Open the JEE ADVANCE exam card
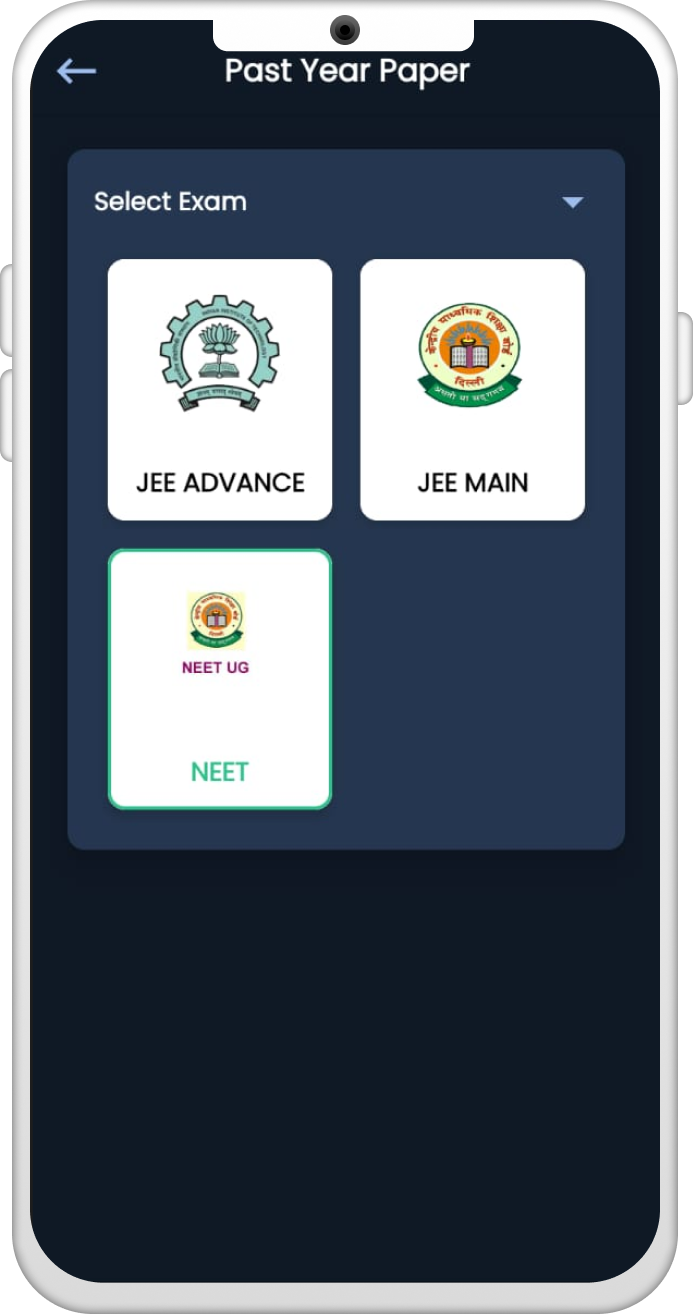The height and width of the screenshot is (1314, 693). 220,390
